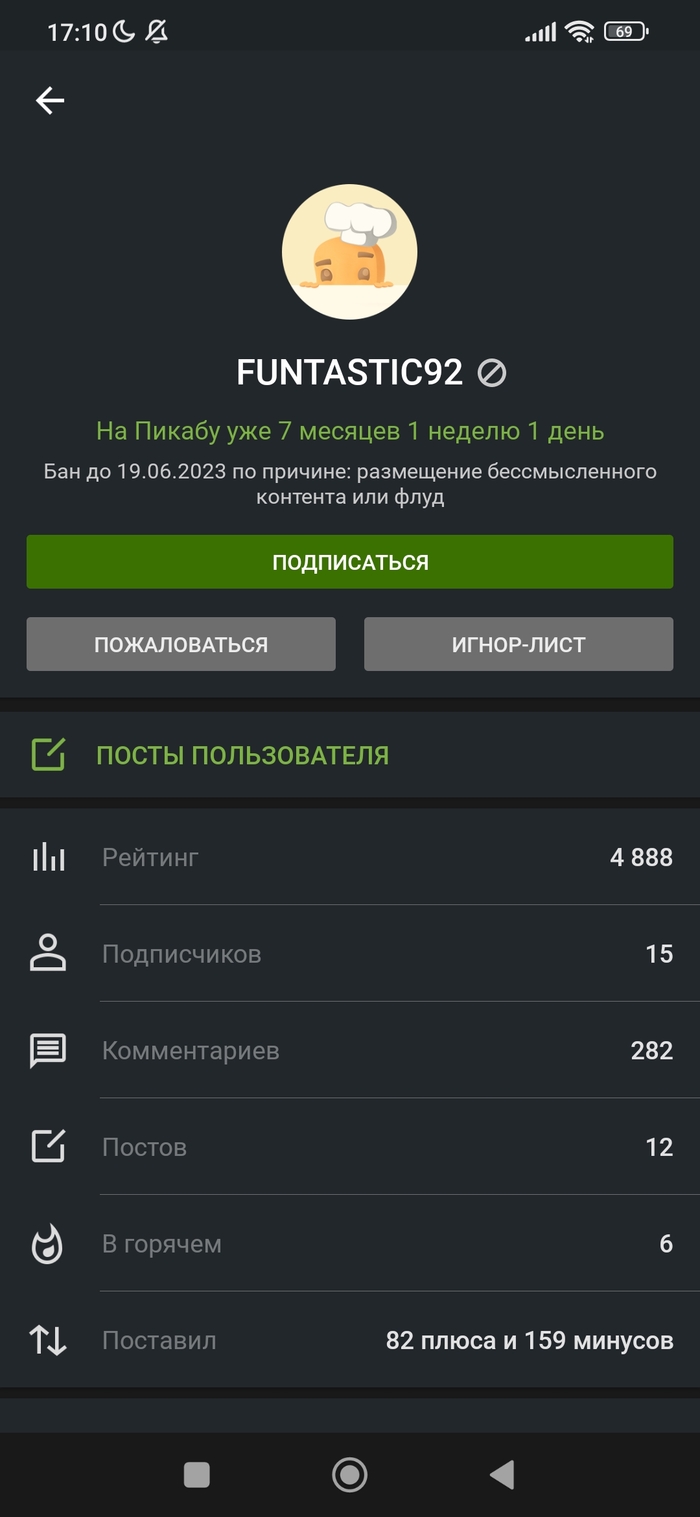This screenshot has height=1517, width=700.
Task: Subscribe with the ПОДПИСАТЬСЯ button
Action: [350, 562]
